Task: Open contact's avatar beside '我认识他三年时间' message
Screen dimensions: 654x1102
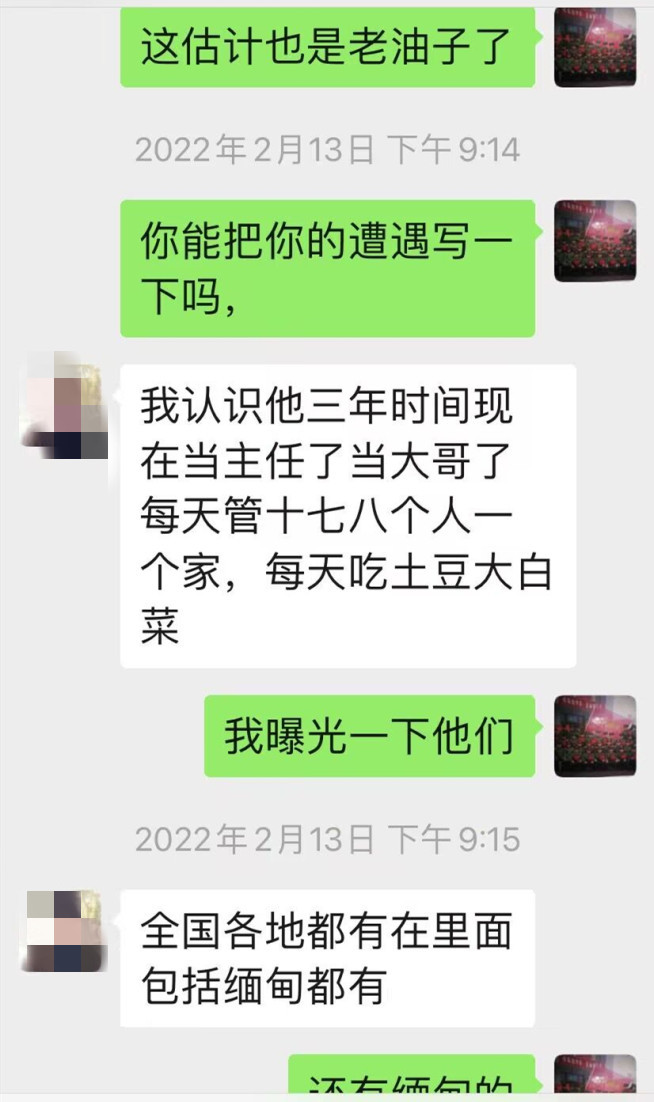Action: pos(65,405)
